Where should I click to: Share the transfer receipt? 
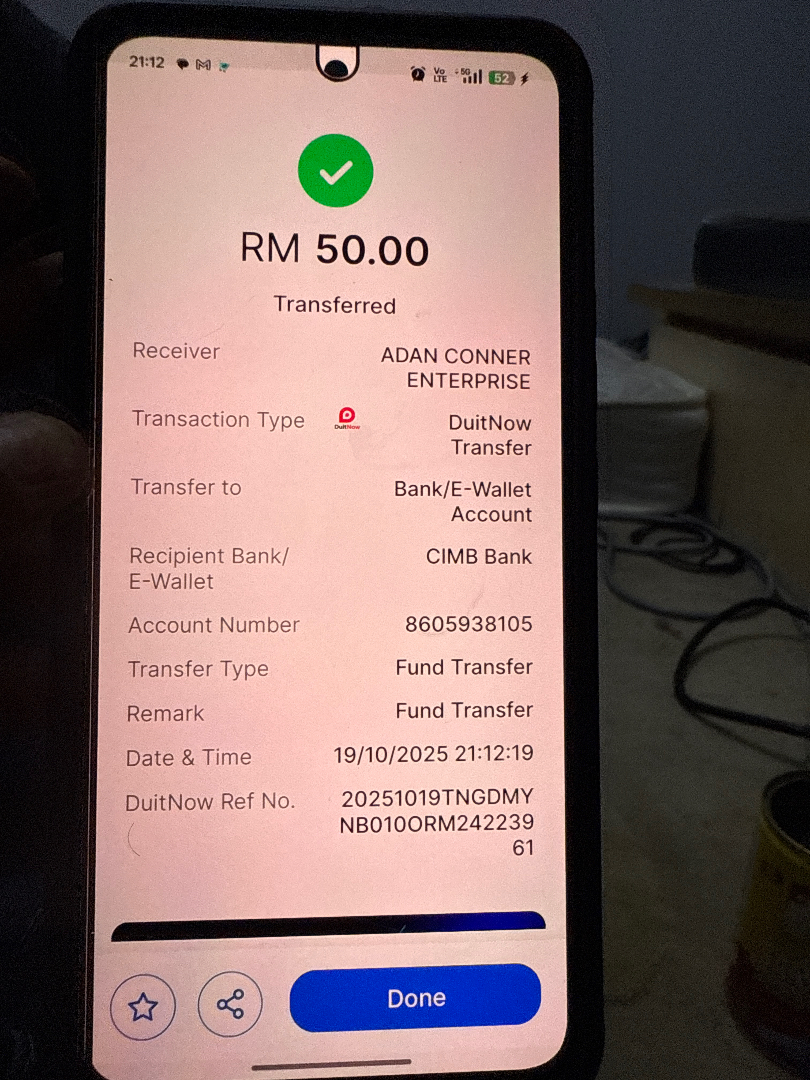pyautogui.click(x=230, y=1004)
